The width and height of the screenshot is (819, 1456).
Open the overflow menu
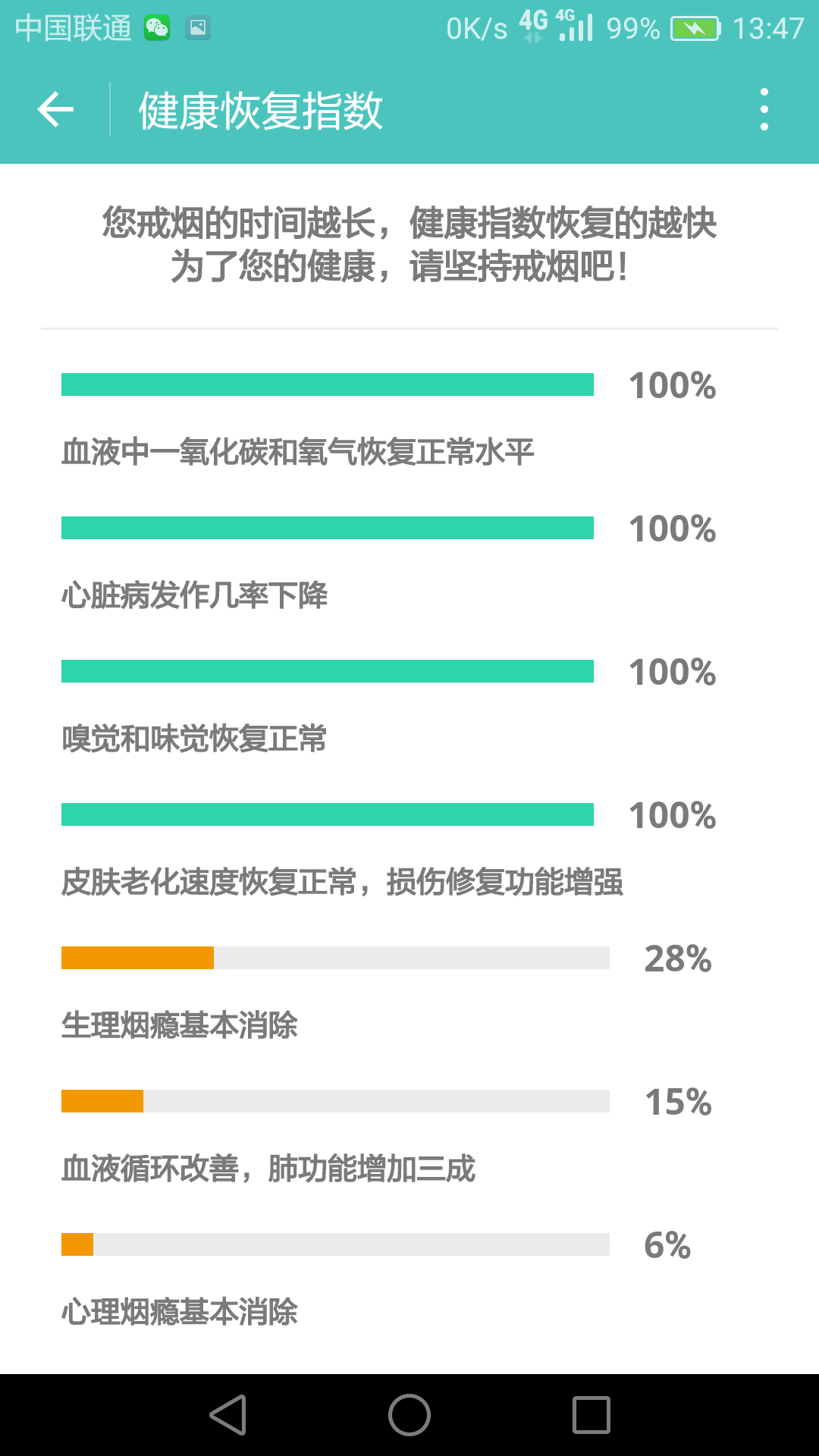tap(764, 110)
